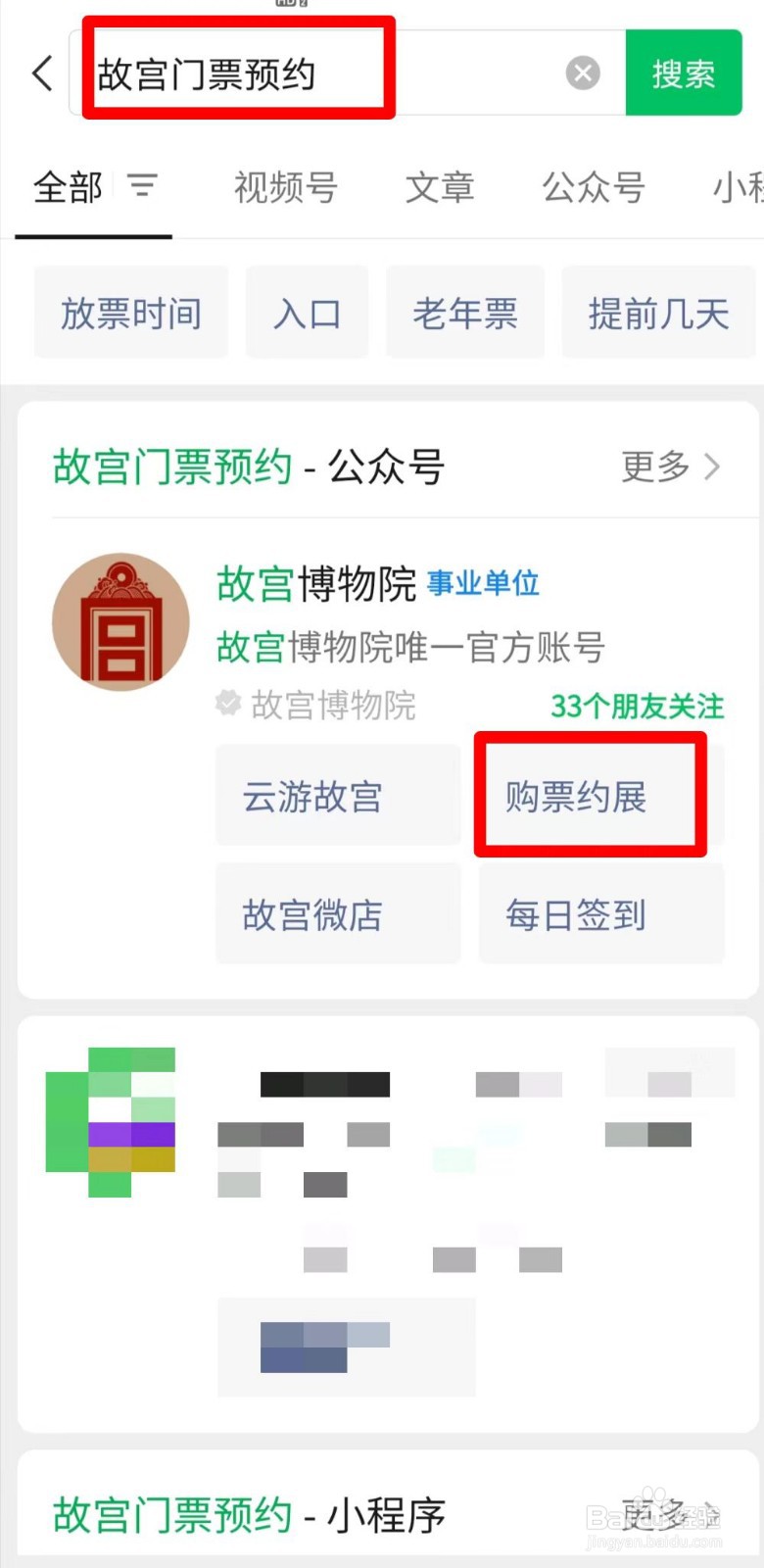This screenshot has height=1568, width=764.
Task: Tap the 事业单位 verification label
Action: click(x=482, y=583)
